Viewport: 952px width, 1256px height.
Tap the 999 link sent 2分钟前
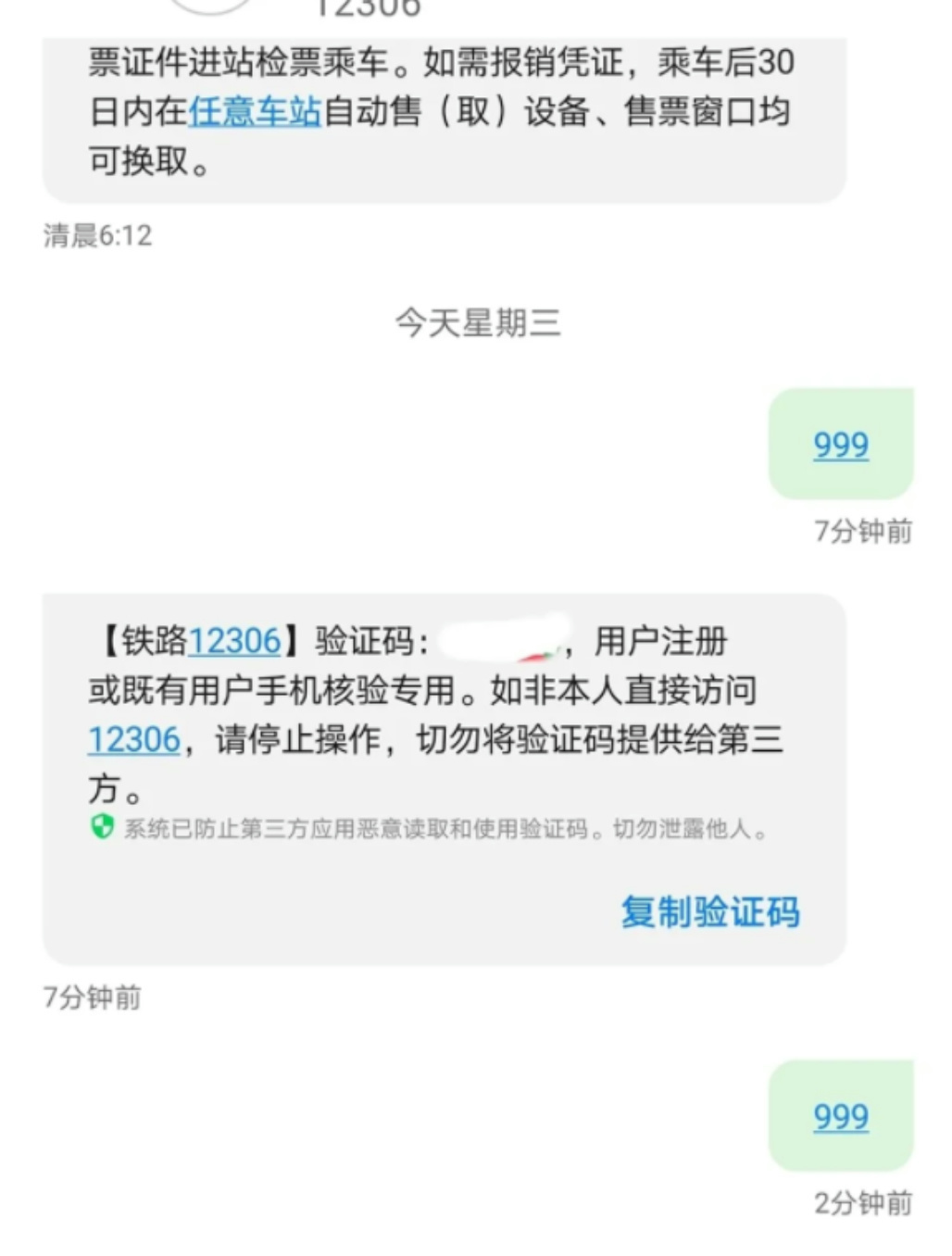tap(840, 1117)
